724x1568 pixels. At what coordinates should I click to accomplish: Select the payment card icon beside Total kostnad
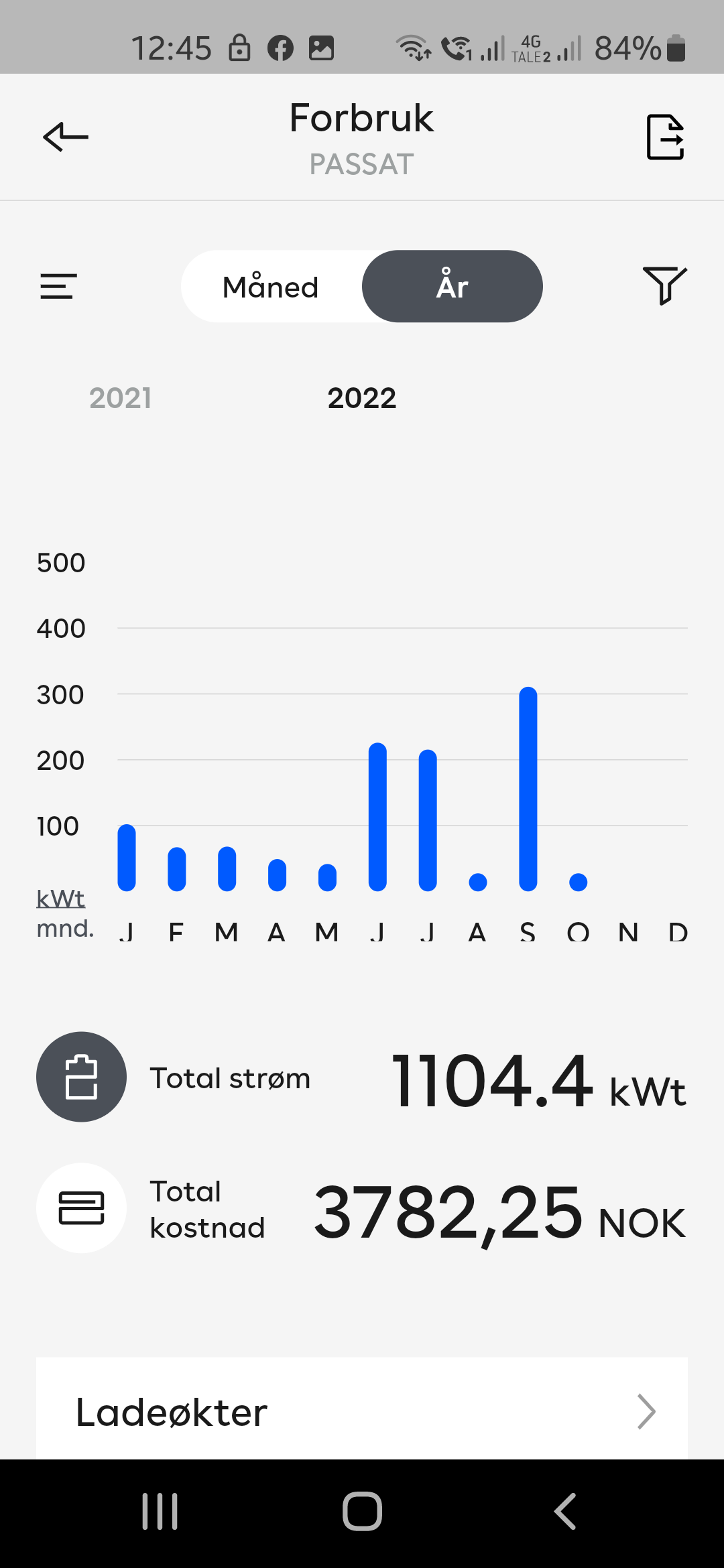(81, 1207)
